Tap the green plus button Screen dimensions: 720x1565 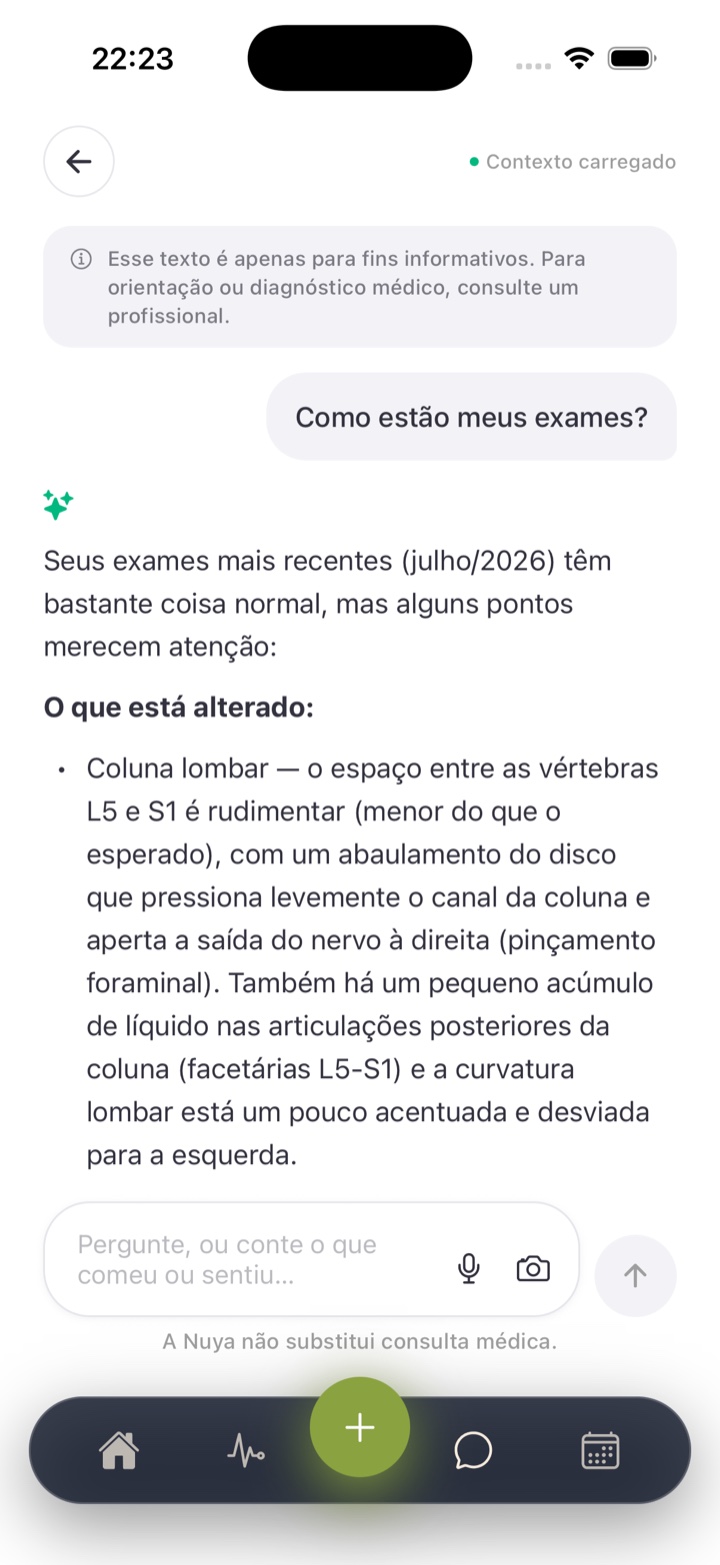pos(360,1427)
